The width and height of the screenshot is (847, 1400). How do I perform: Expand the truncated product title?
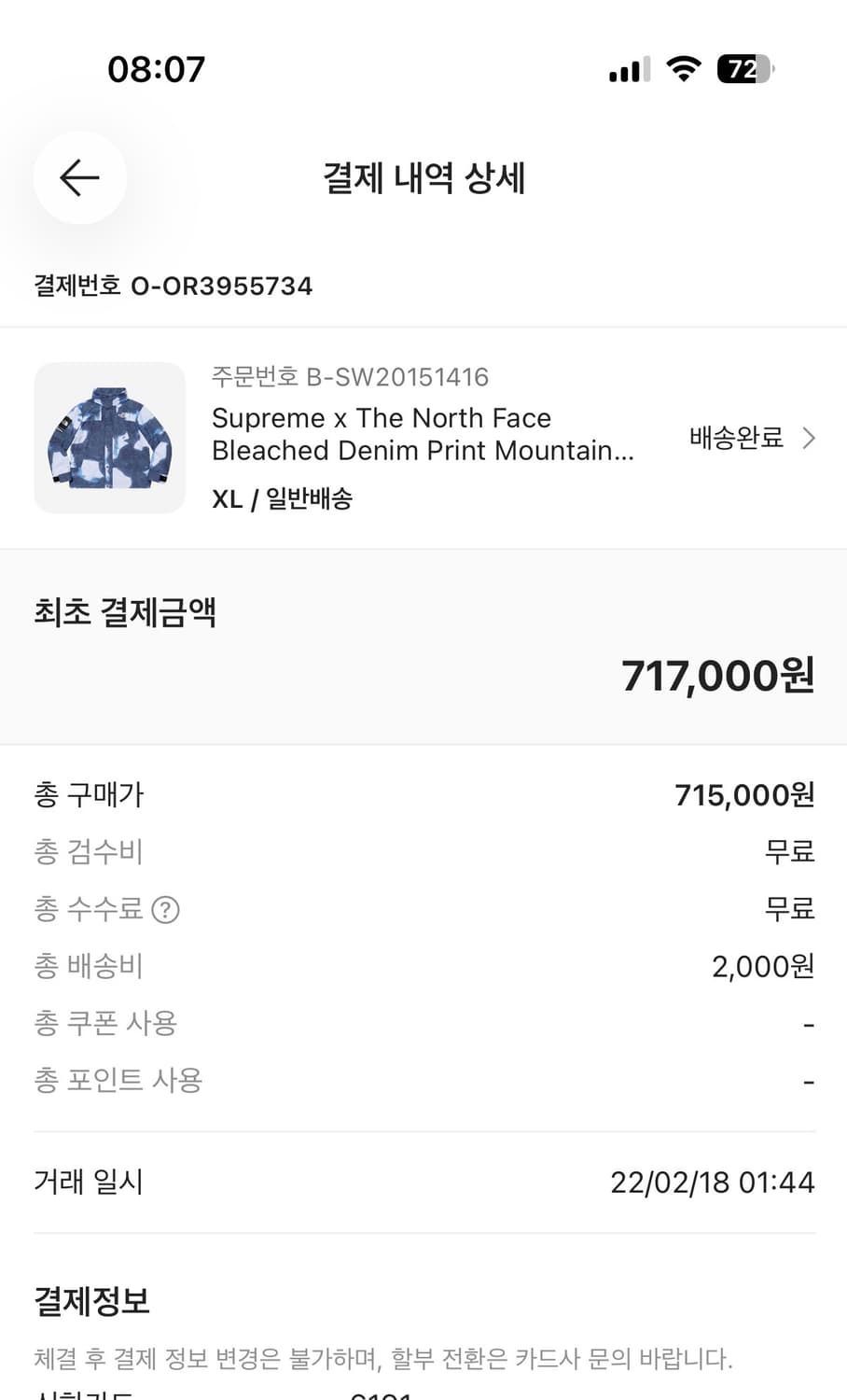tap(423, 434)
